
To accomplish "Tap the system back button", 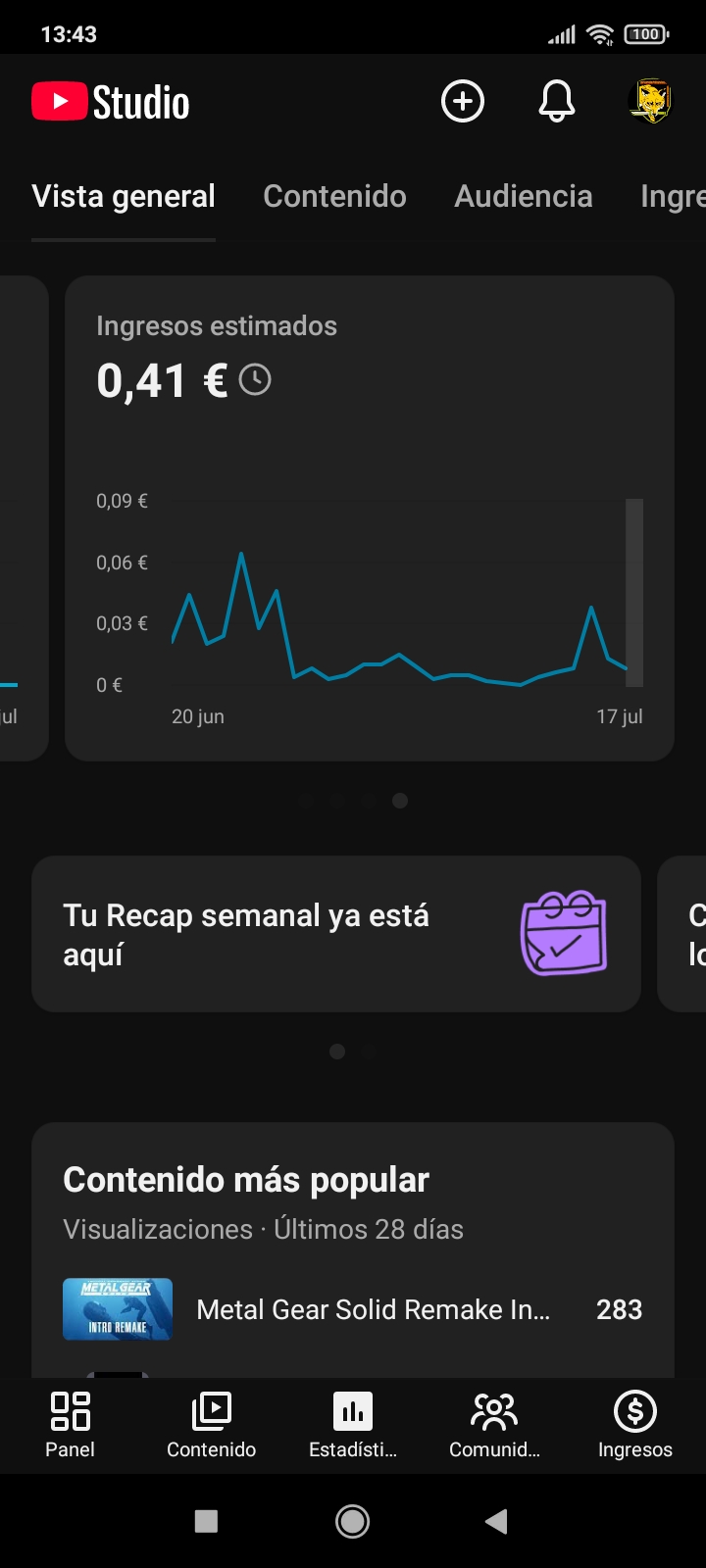I will pyautogui.click(x=496, y=1521).
